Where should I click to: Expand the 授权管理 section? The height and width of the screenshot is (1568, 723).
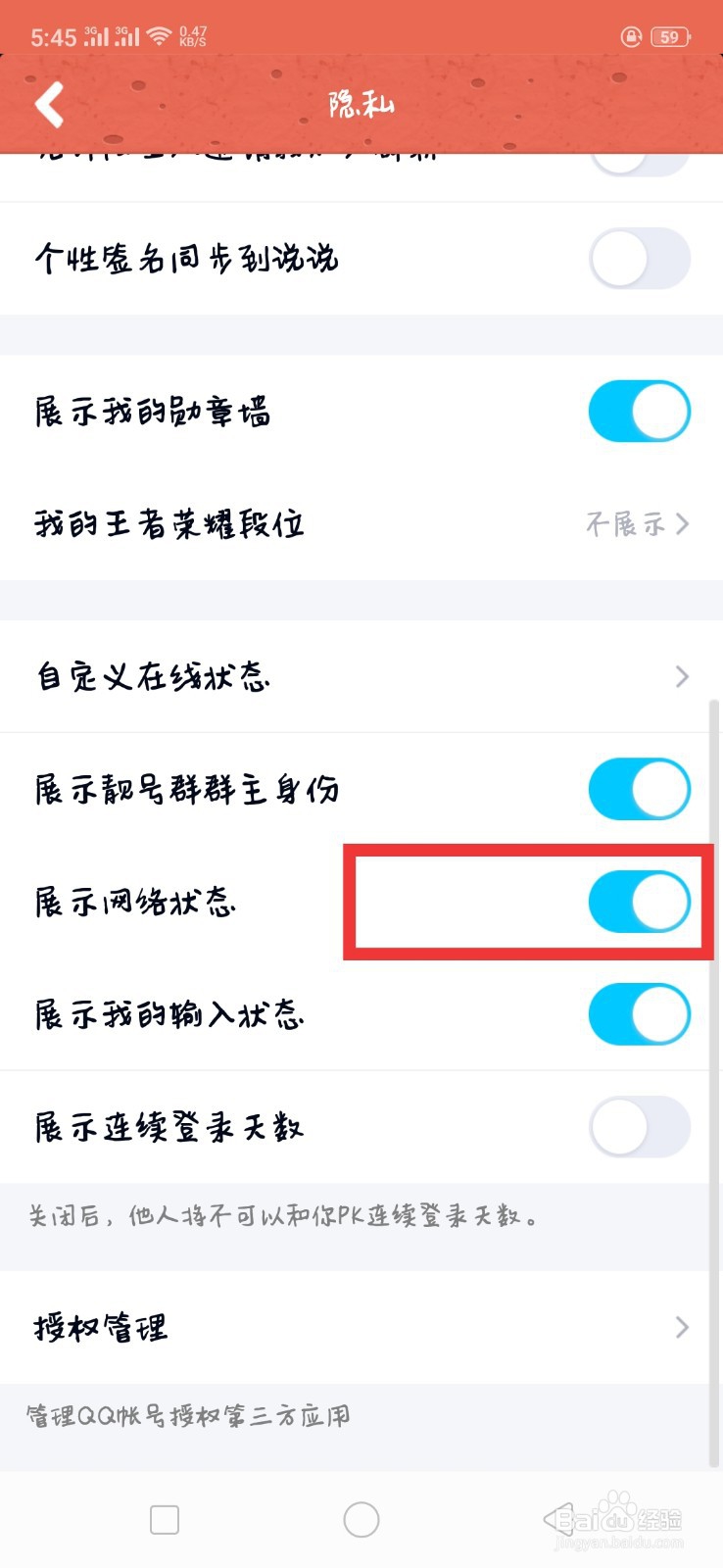[x=361, y=1328]
